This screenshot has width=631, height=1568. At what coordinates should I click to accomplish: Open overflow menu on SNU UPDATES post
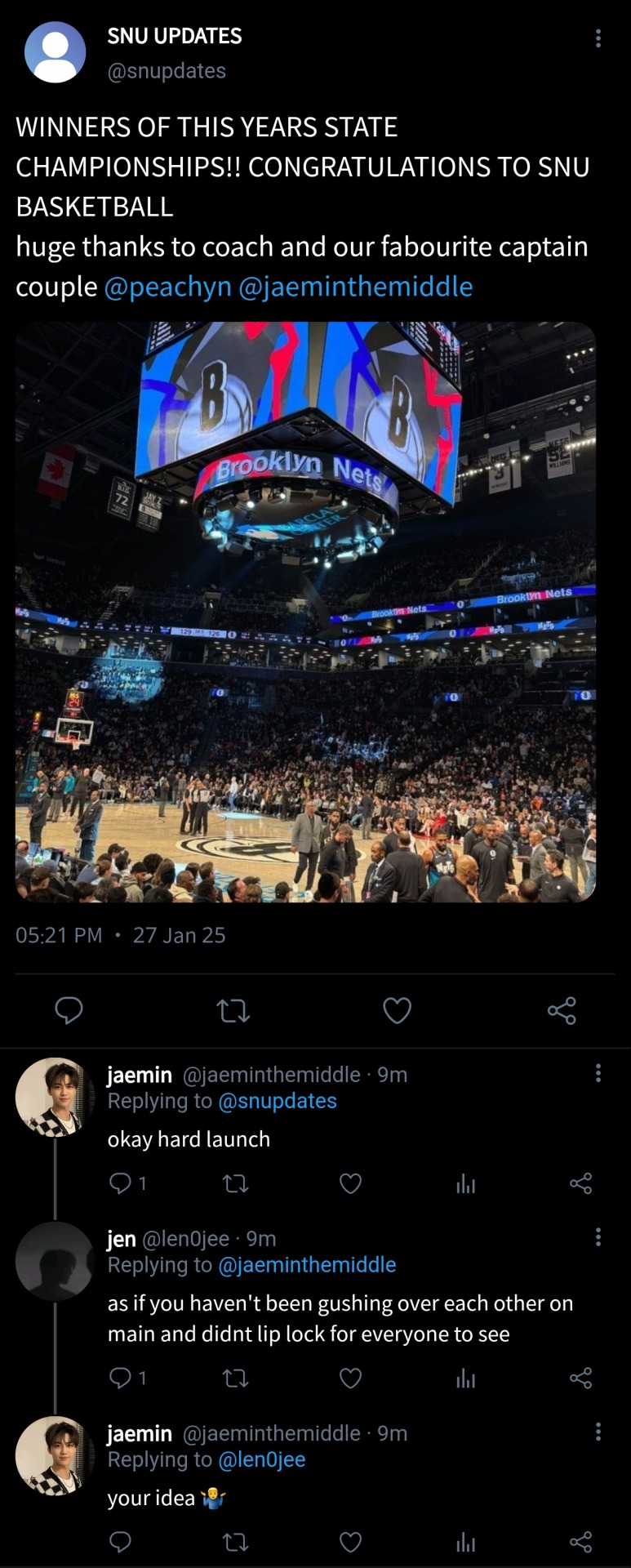[x=598, y=38]
